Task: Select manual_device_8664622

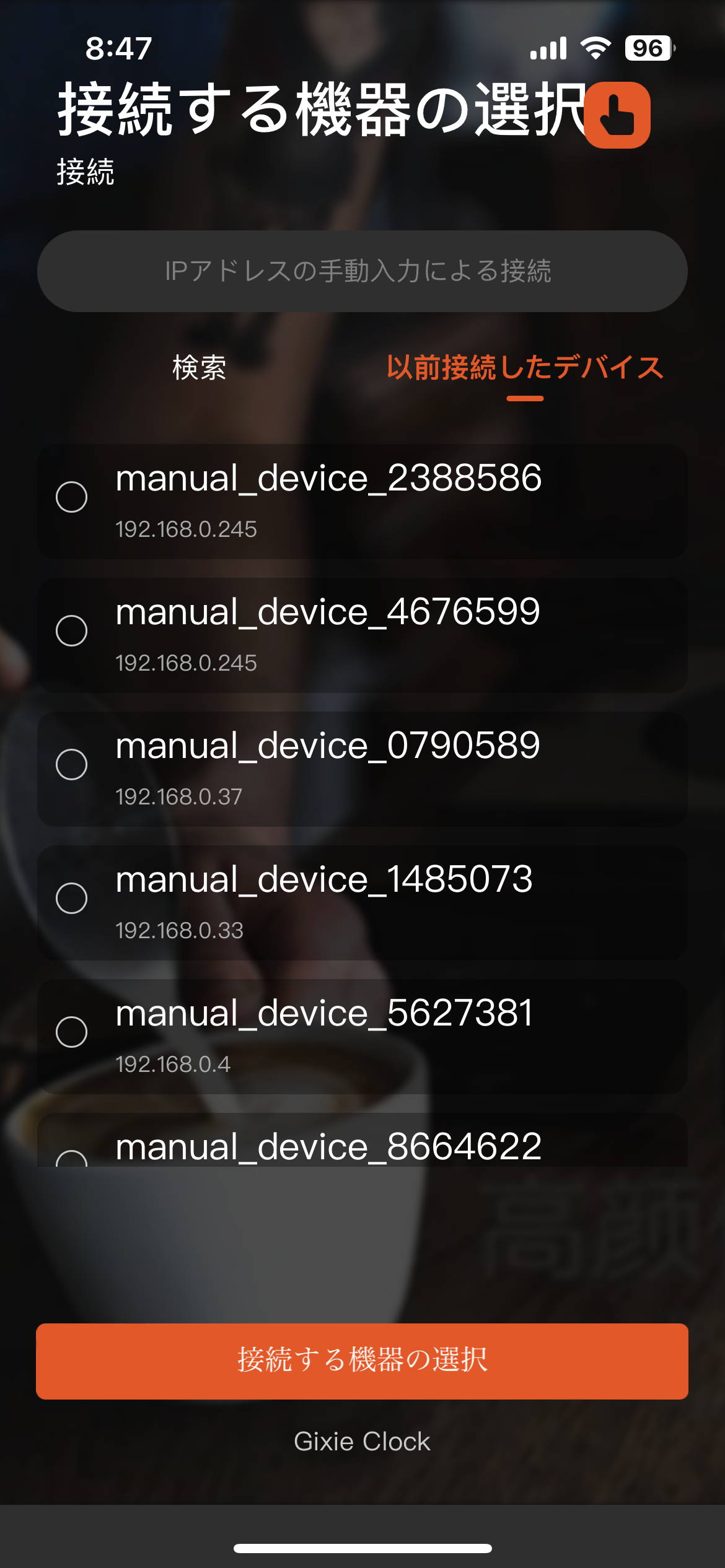Action: pyautogui.click(x=362, y=1141)
